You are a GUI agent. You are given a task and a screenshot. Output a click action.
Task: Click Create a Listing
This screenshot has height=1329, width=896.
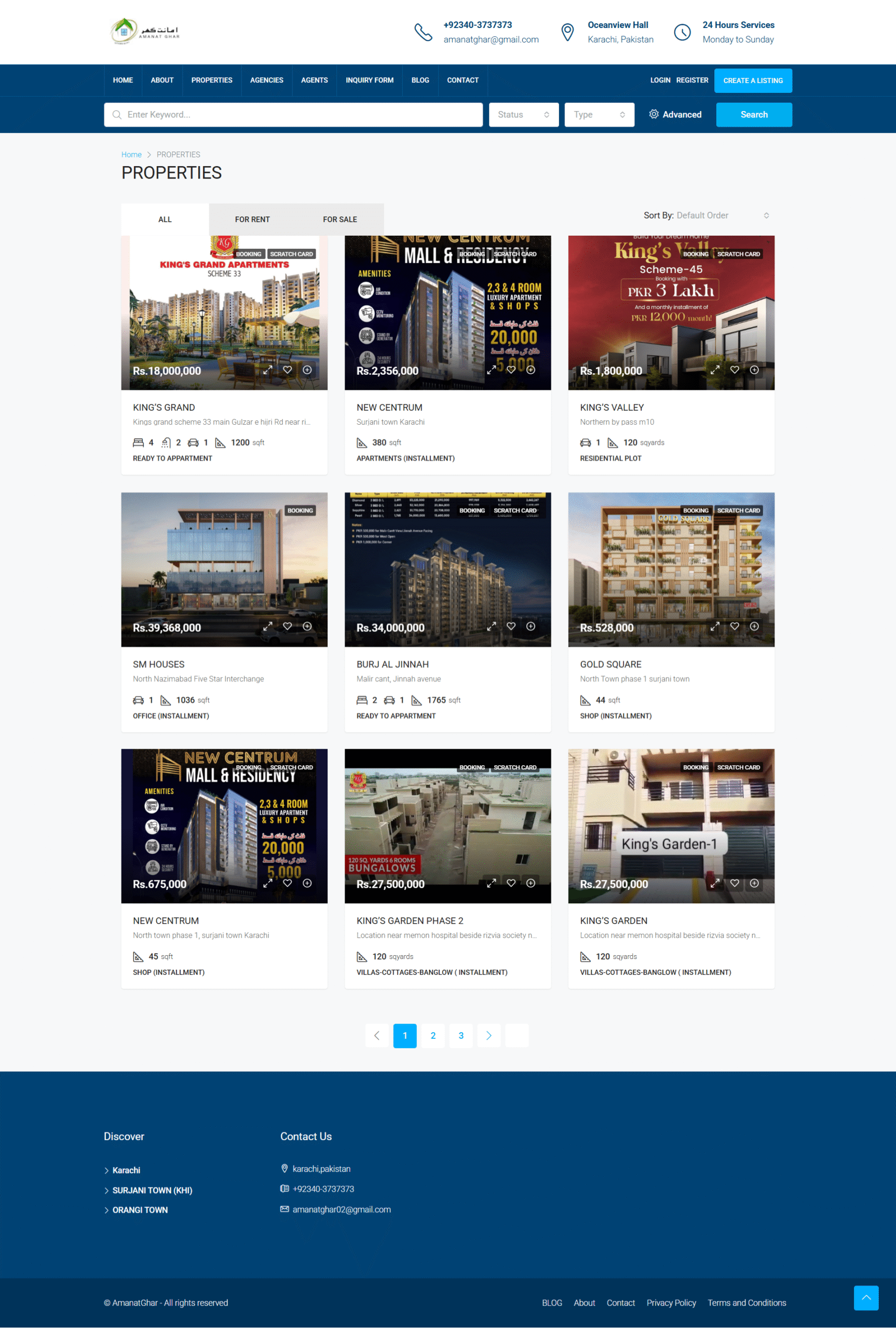752,80
